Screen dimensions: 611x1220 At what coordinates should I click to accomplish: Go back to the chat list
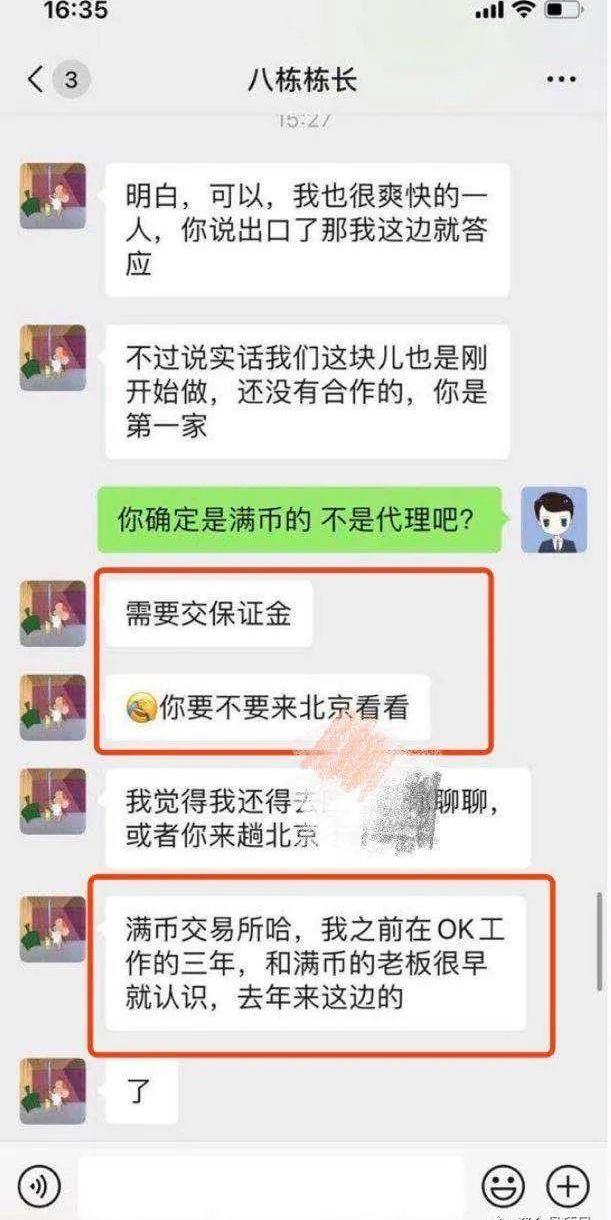[36, 81]
